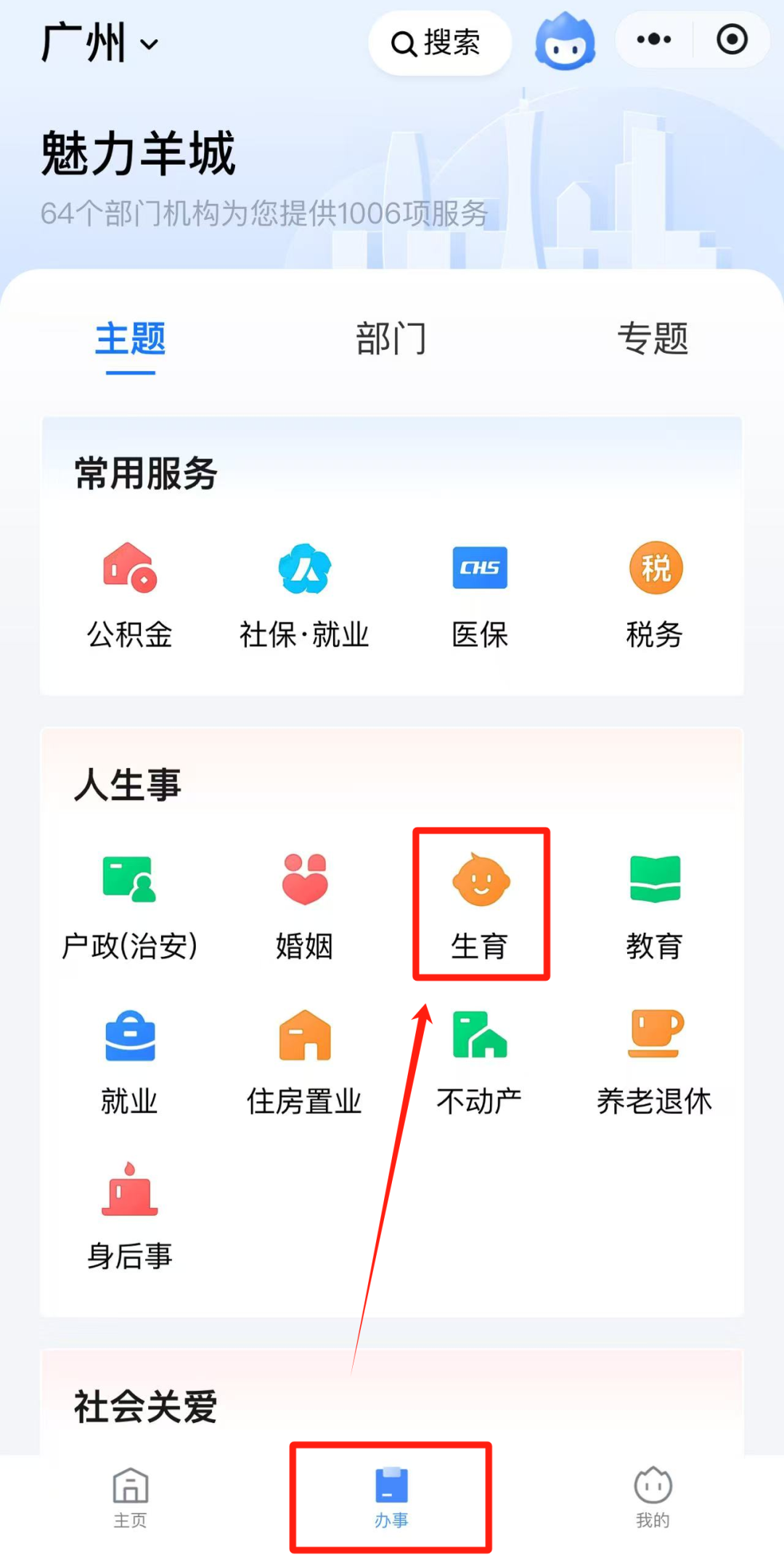Select the 身后事 funeral affairs icon
The width and height of the screenshot is (784, 1568).
tap(129, 1216)
